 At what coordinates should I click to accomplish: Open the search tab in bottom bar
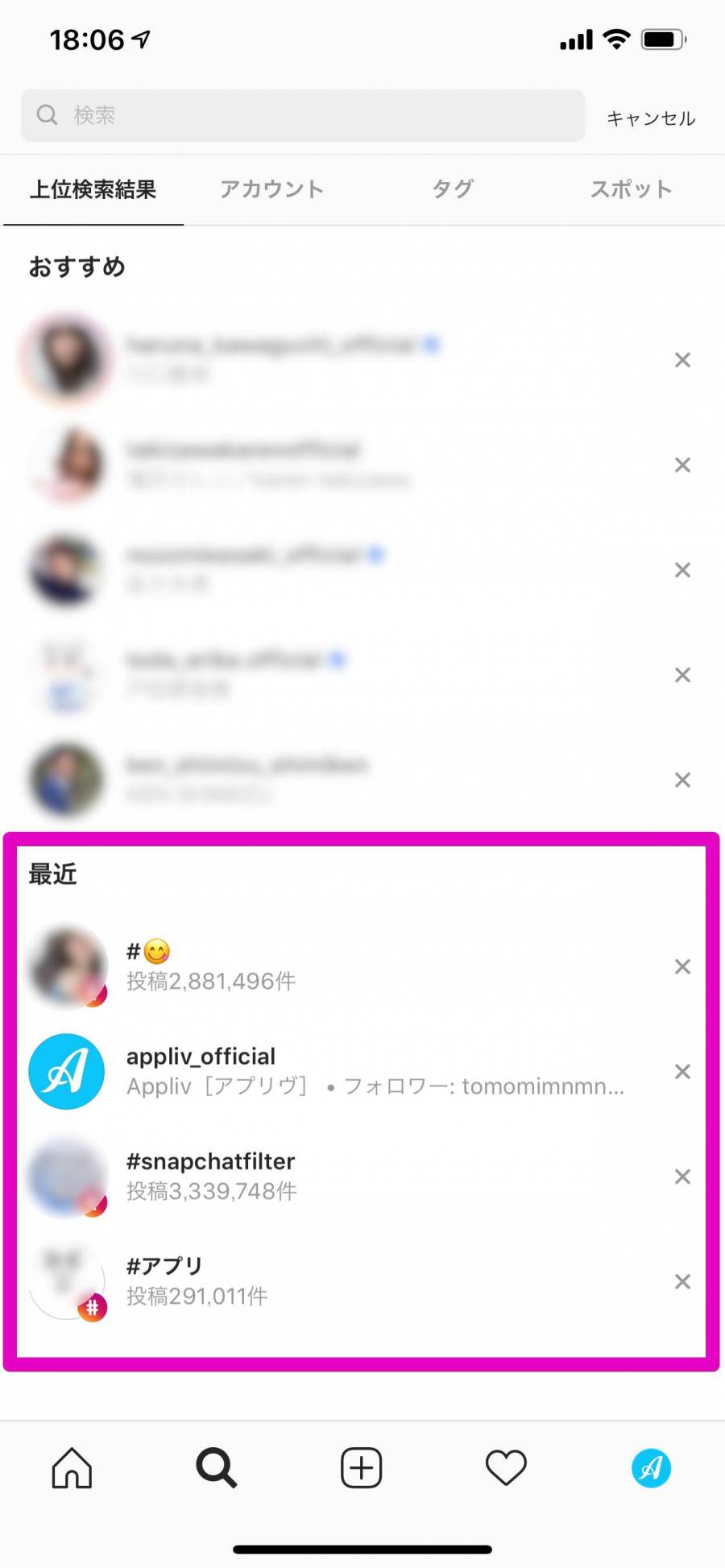216,1468
